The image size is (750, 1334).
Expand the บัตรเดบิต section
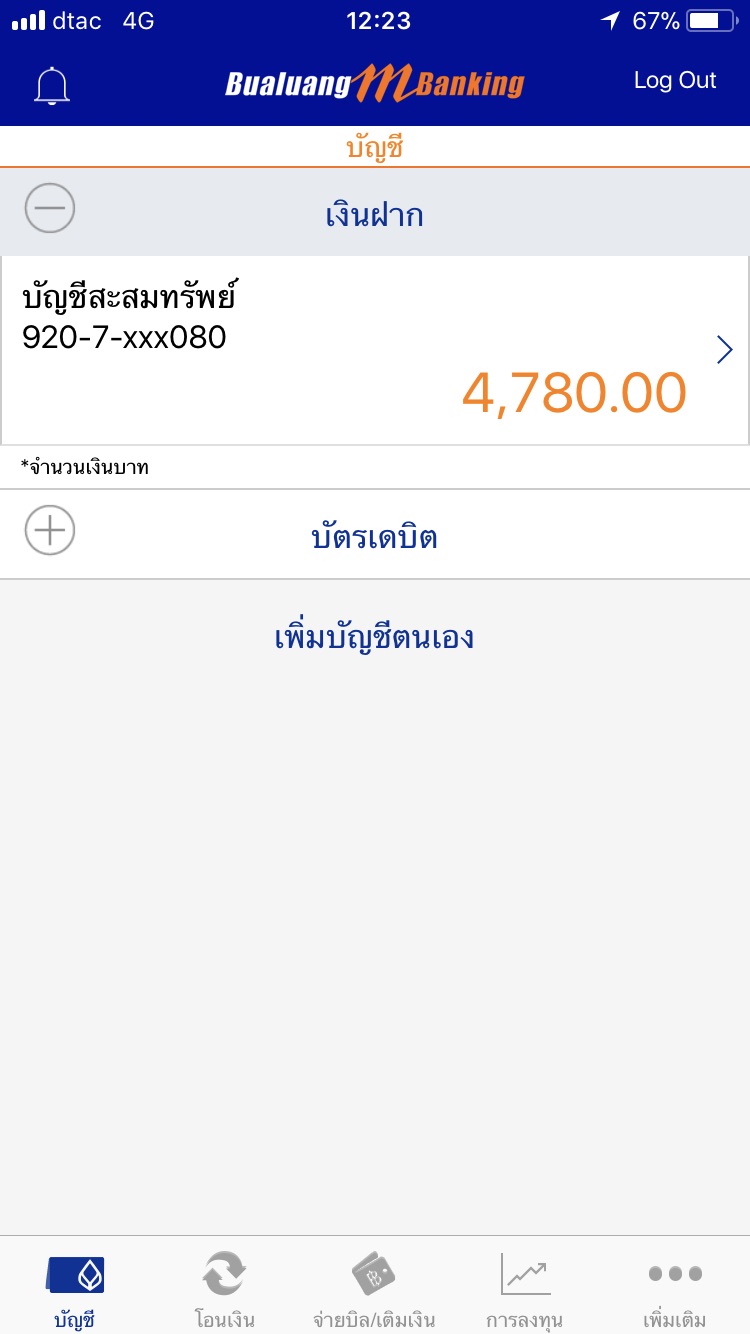[x=50, y=531]
